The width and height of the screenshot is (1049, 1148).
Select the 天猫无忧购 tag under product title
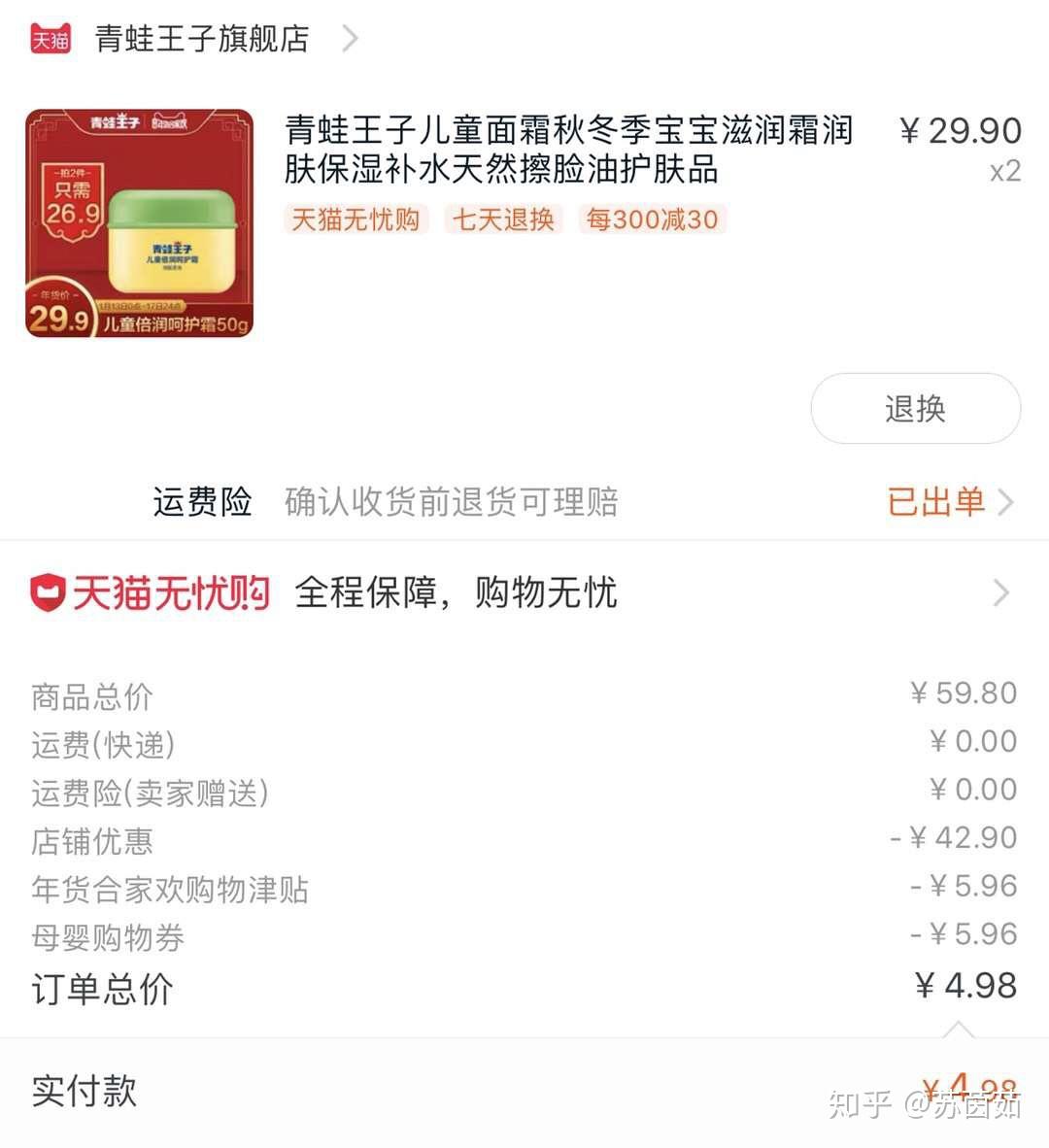click(x=355, y=219)
